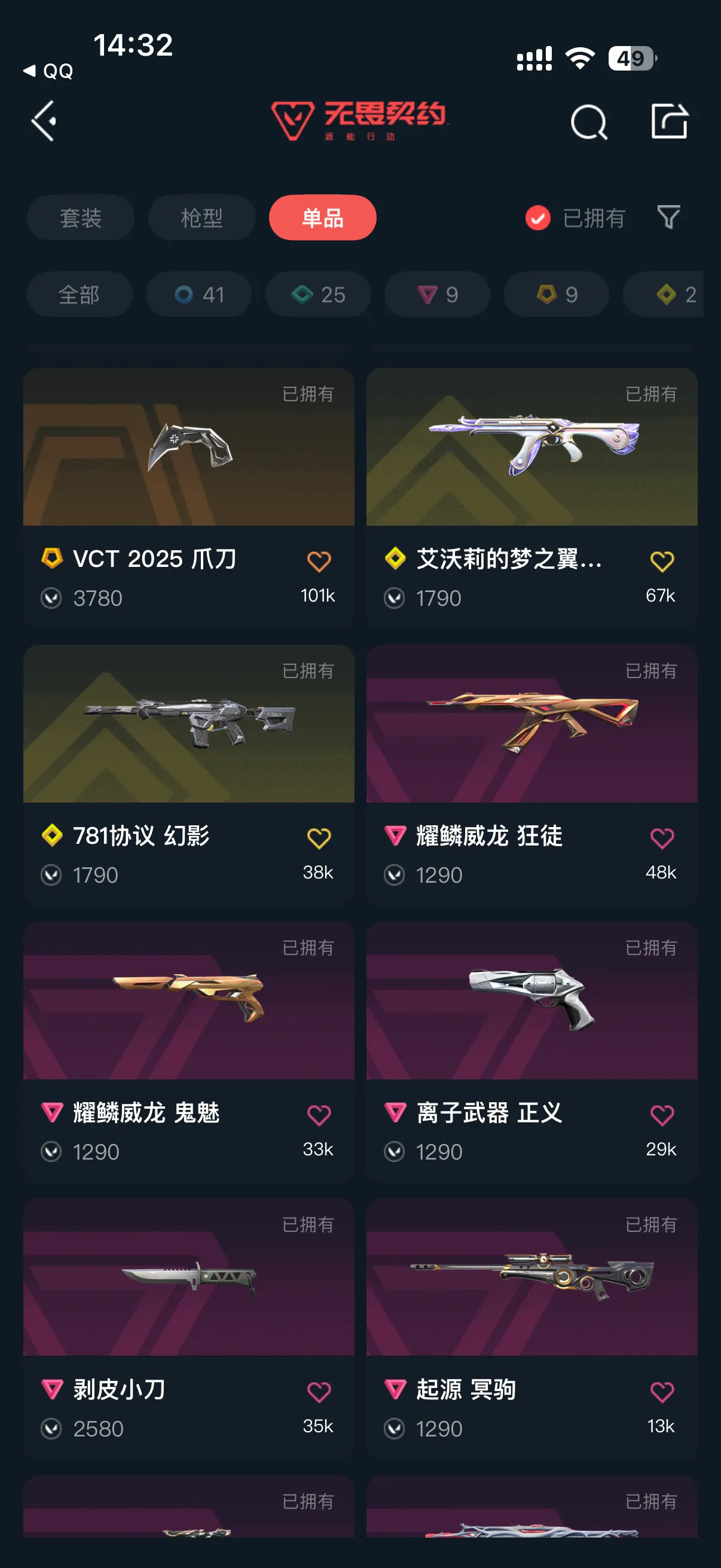Switch to the 枪型 tab
The height and width of the screenshot is (1568, 721).
coord(201,217)
